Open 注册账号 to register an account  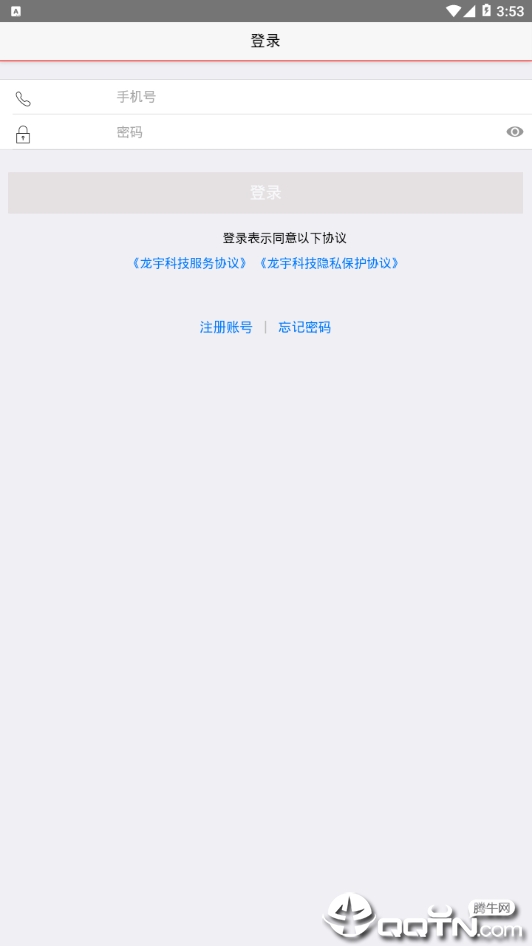coord(226,328)
